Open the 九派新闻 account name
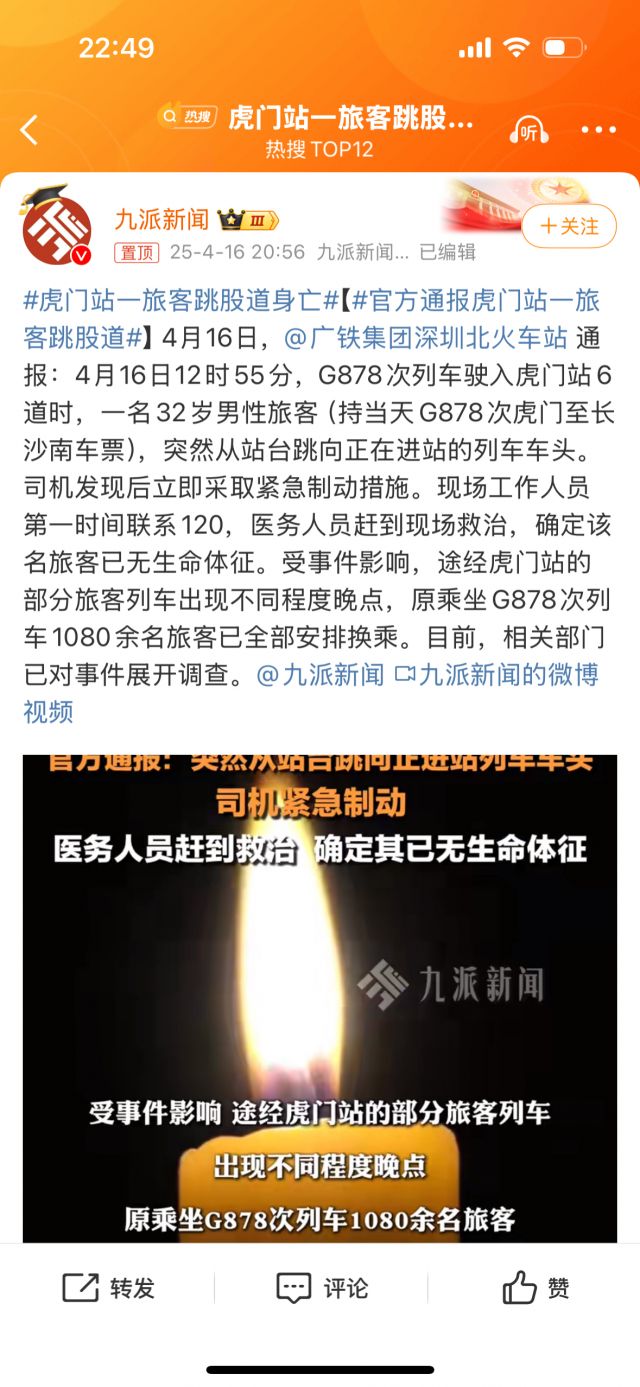Viewport: 640px width, 1387px height. pos(161,219)
